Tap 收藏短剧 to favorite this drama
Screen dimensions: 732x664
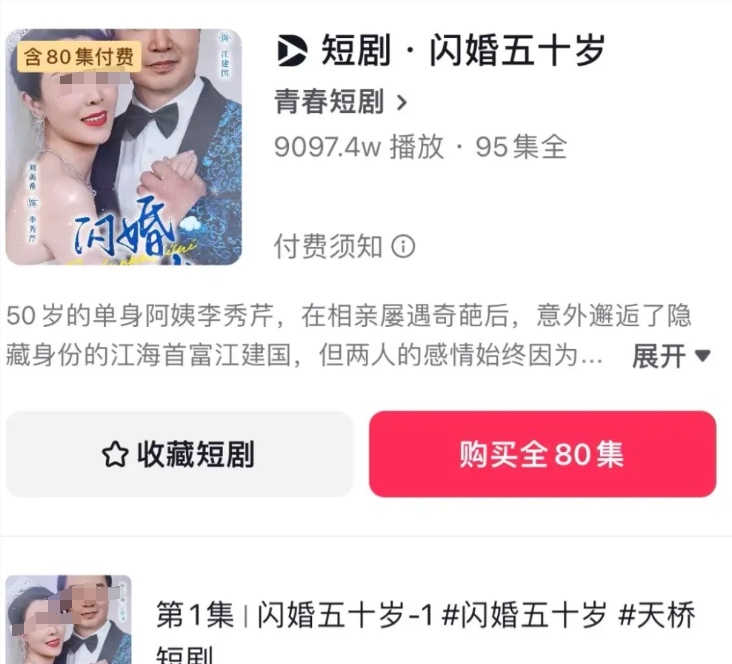point(179,454)
